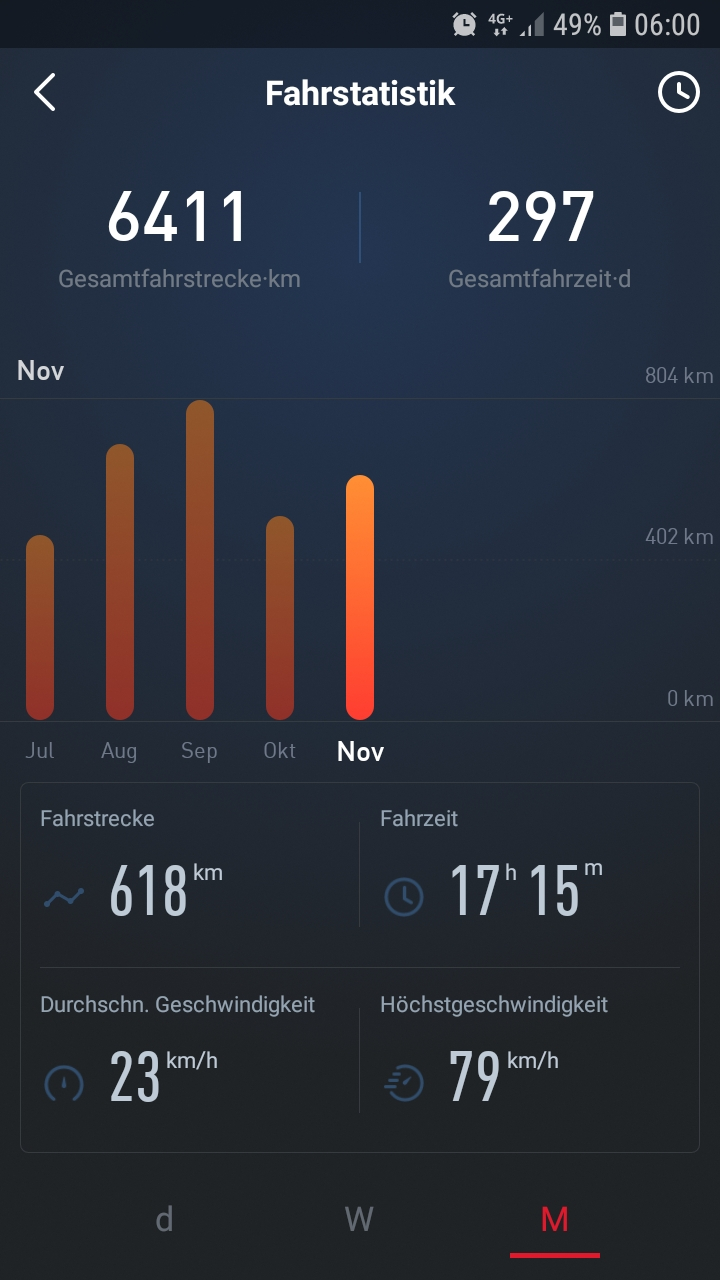Switch to the weekly 'W' tab

pos(359,1219)
